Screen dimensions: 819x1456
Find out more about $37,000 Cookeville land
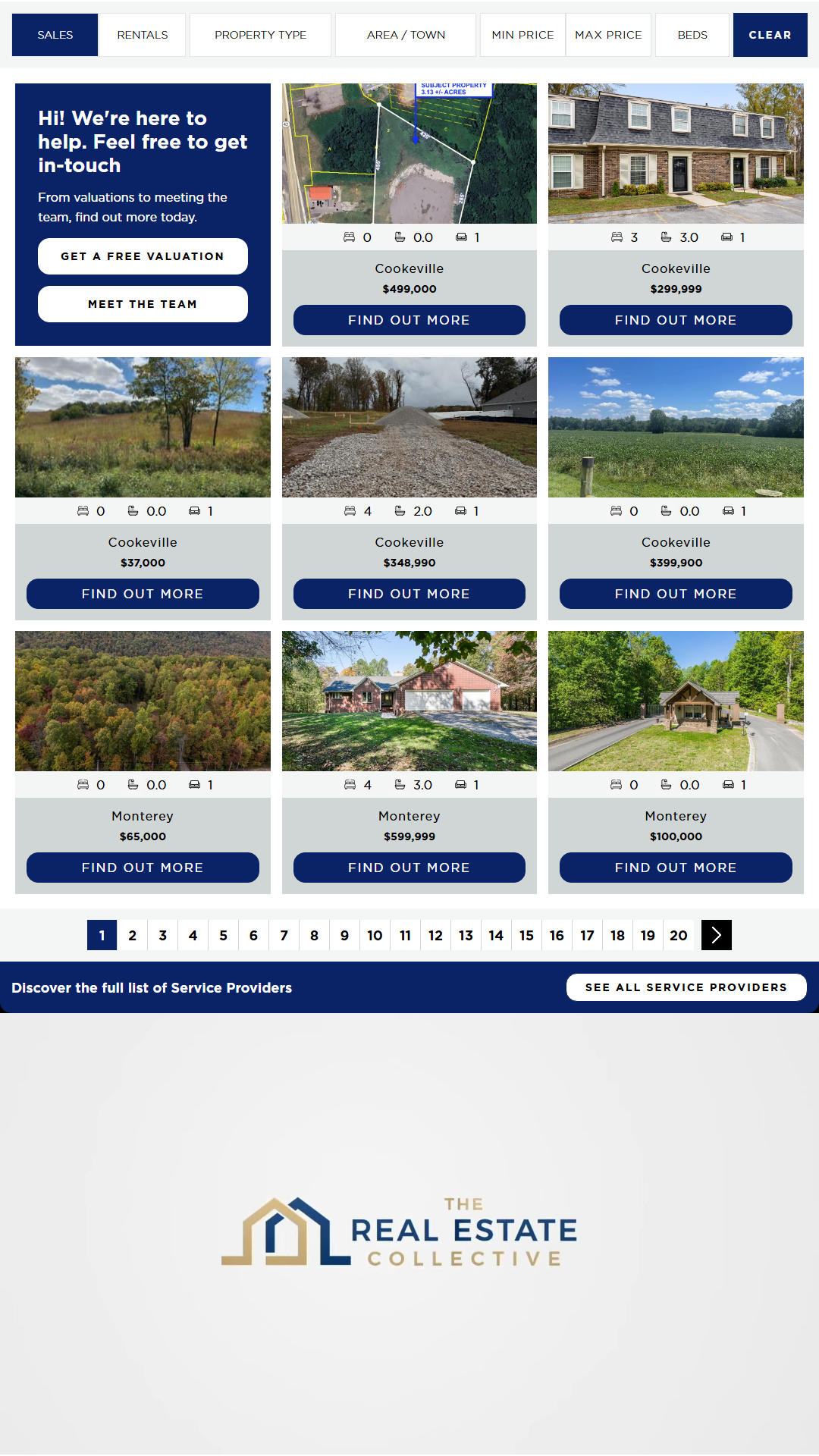click(x=143, y=594)
